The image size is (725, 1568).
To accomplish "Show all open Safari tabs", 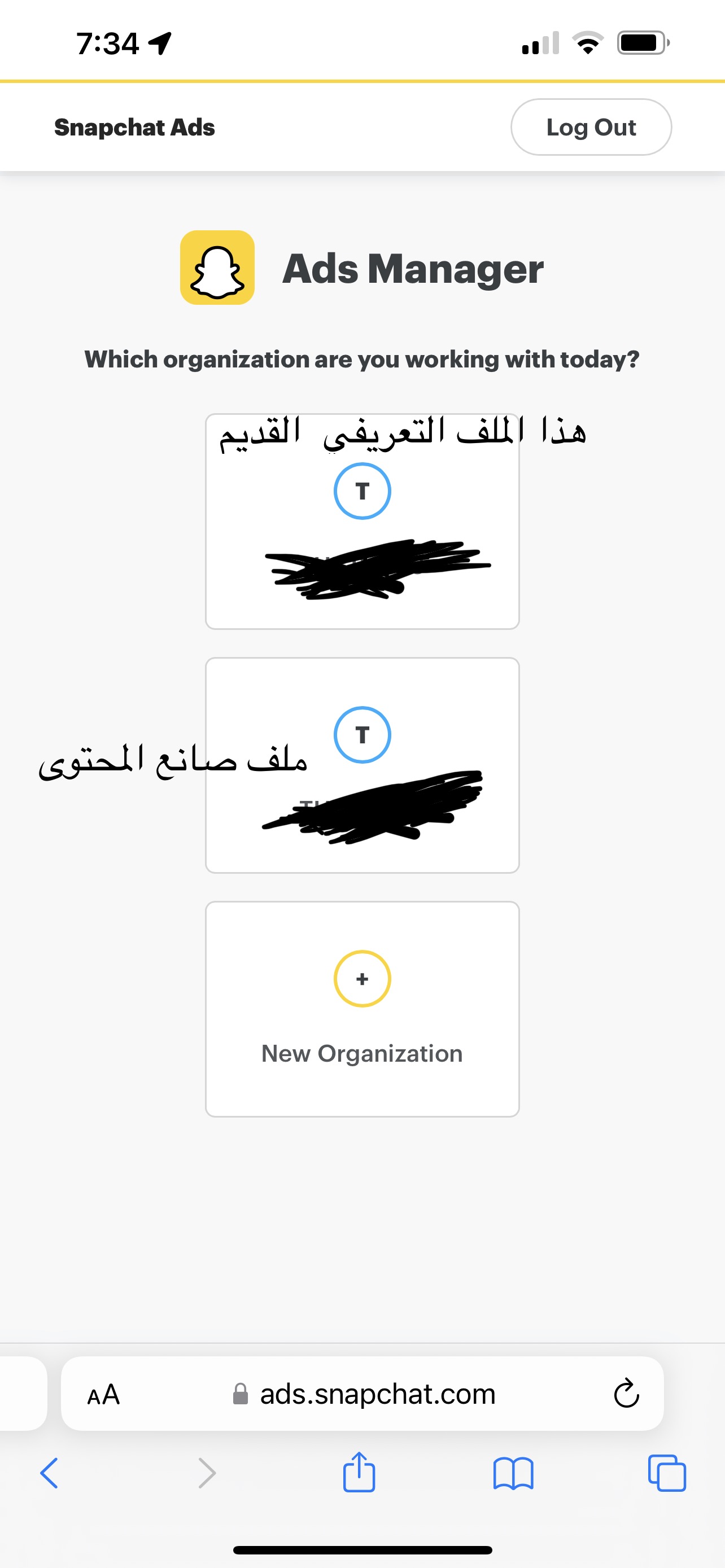I will pyautogui.click(x=667, y=1473).
